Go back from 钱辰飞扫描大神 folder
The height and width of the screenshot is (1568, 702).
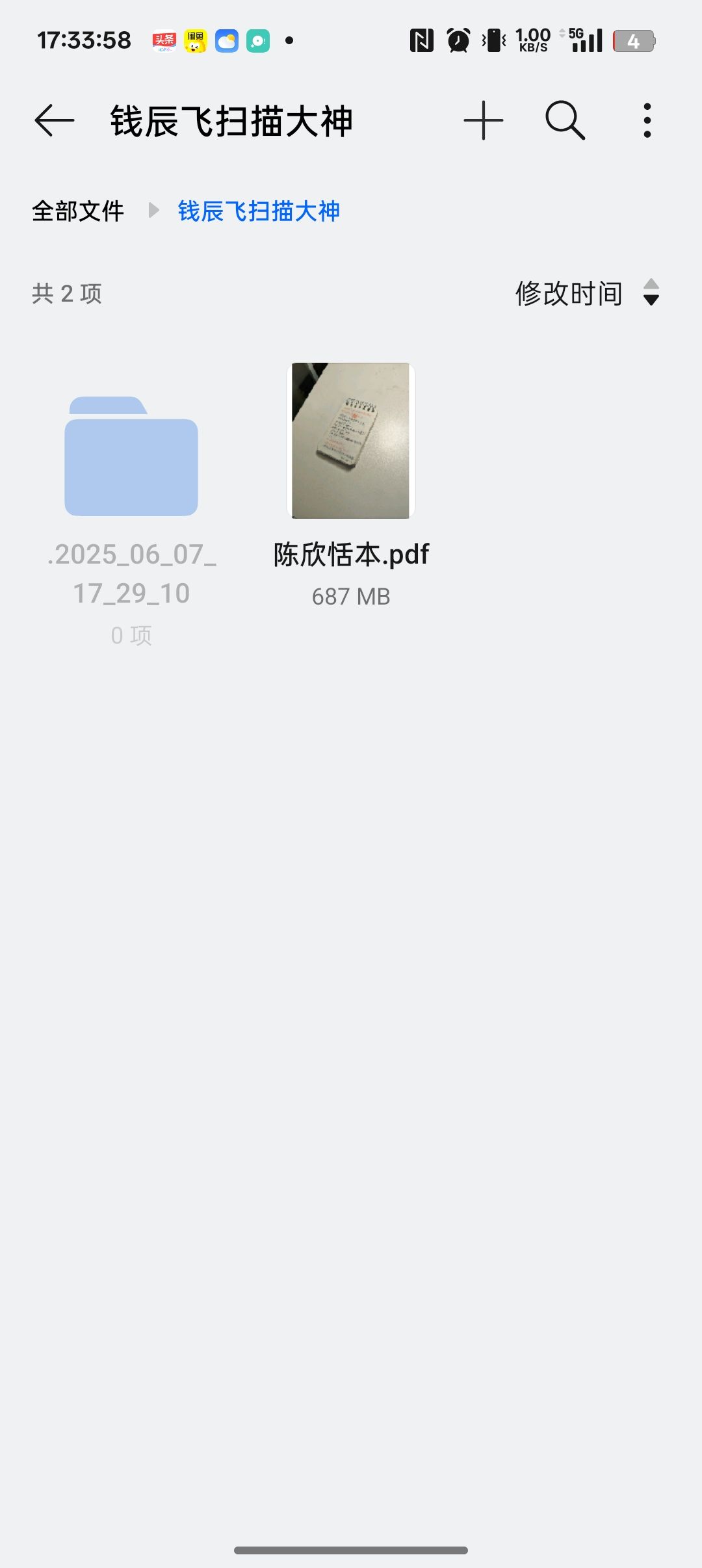[55, 121]
